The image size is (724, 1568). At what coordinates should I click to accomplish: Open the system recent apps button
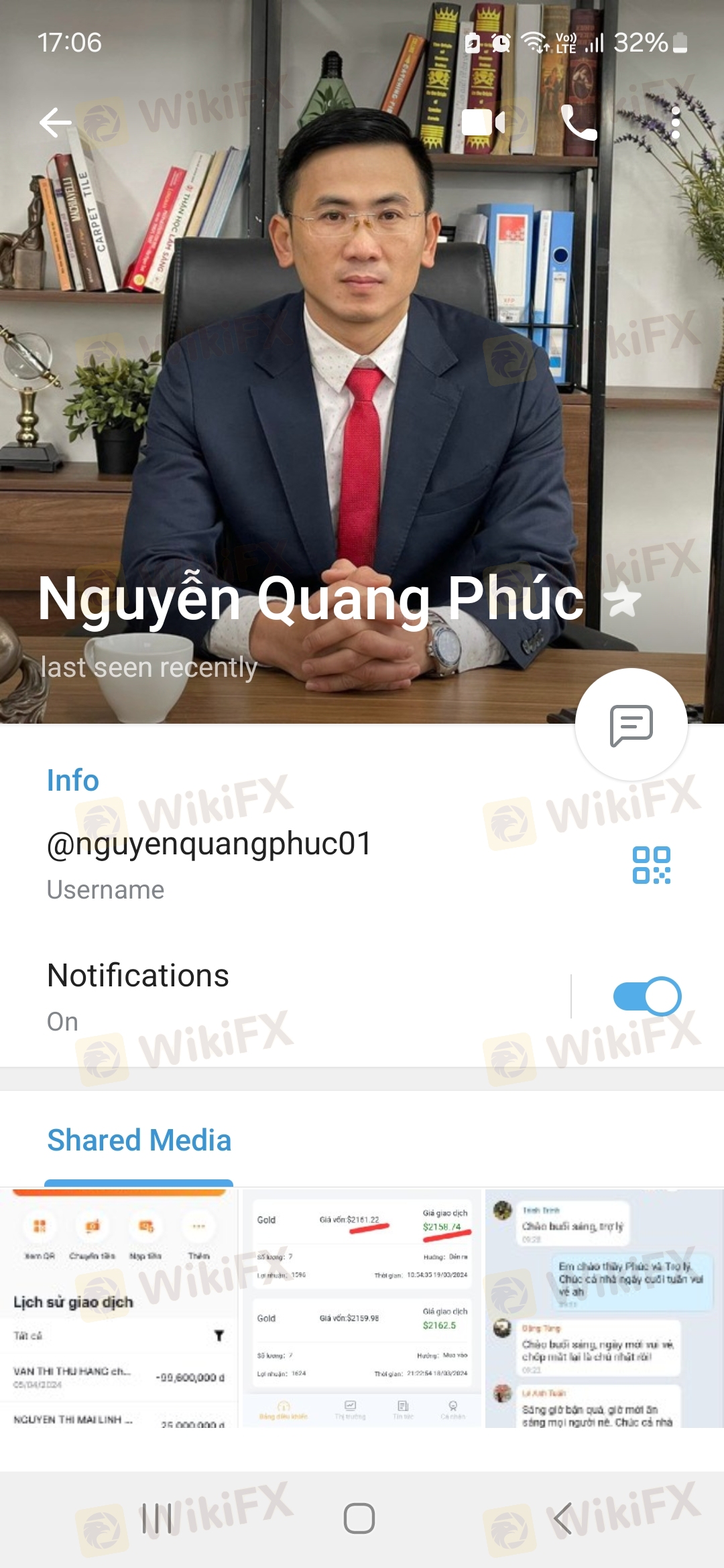[157, 1518]
